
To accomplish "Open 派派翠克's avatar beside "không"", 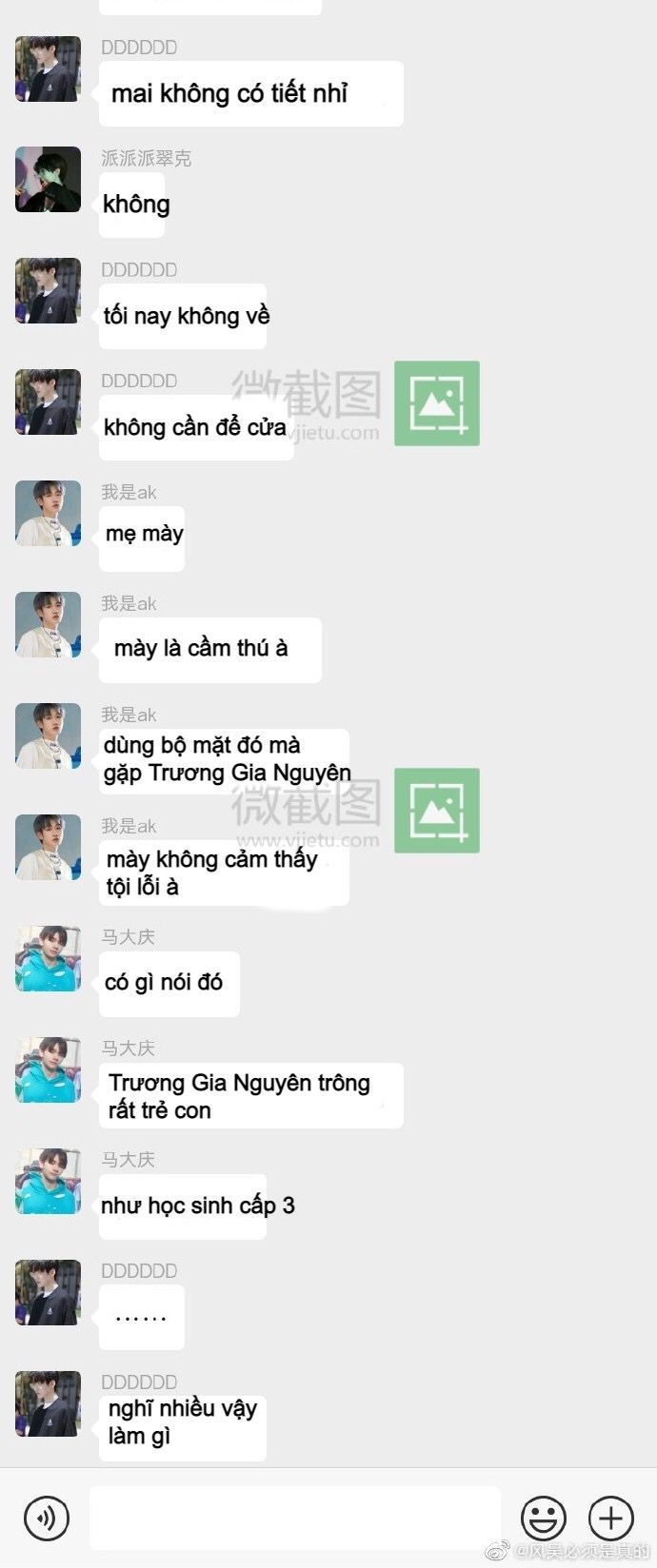I will pyautogui.click(x=48, y=180).
